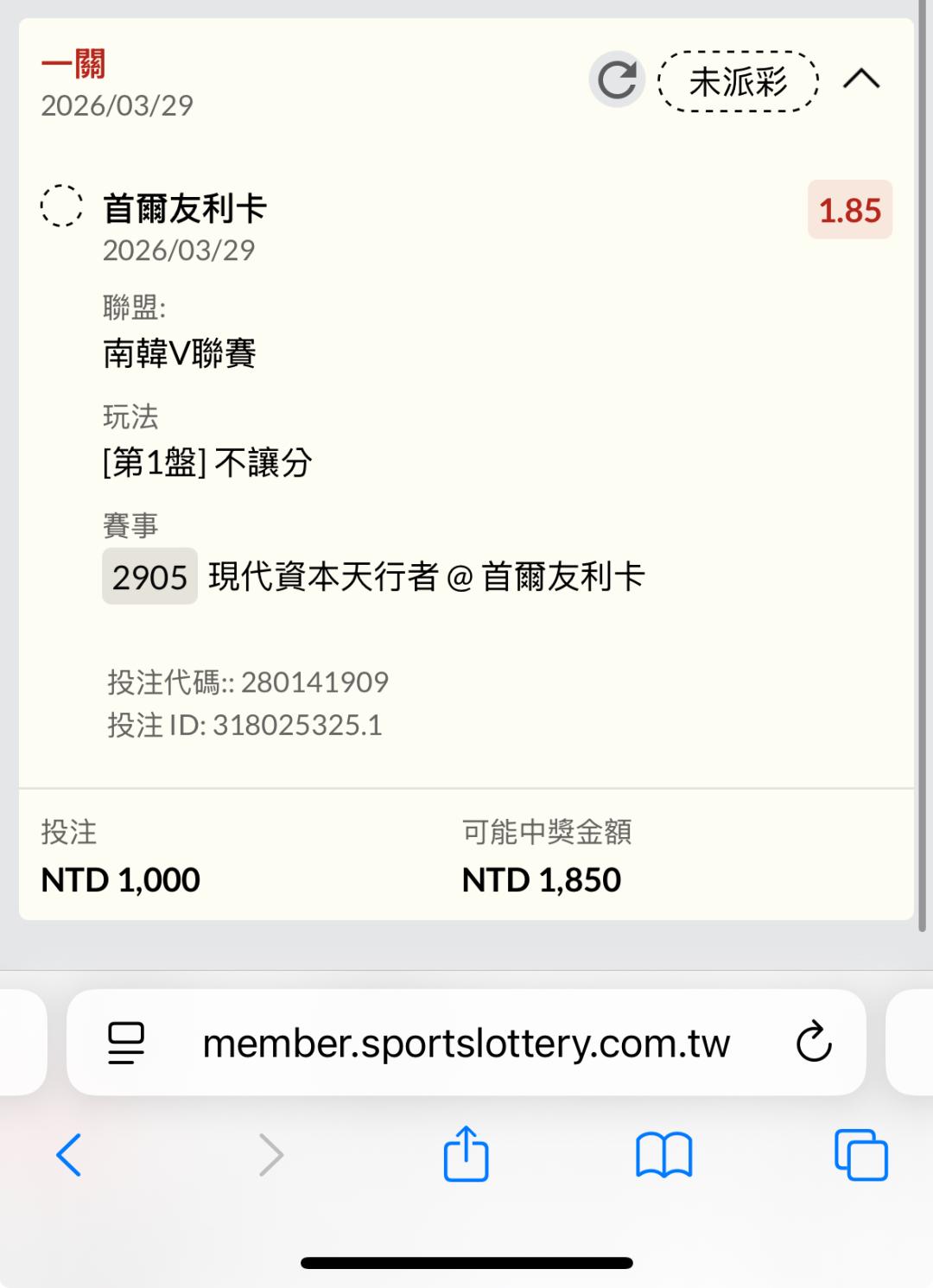Tap the member.sportslottery.com.tw address bar
This screenshot has width=933, height=1288.
[466, 1043]
